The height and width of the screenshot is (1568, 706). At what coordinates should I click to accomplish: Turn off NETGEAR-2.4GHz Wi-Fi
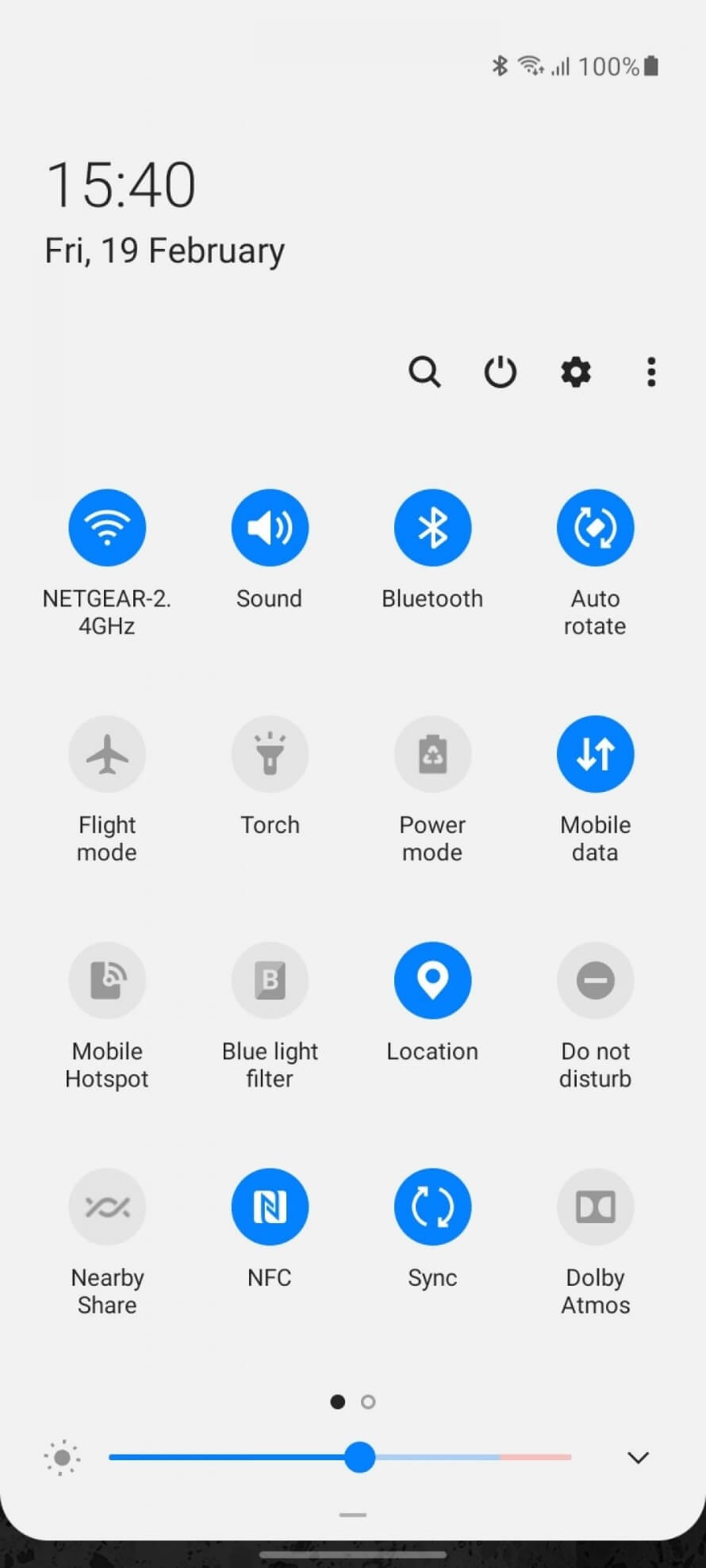coord(107,527)
